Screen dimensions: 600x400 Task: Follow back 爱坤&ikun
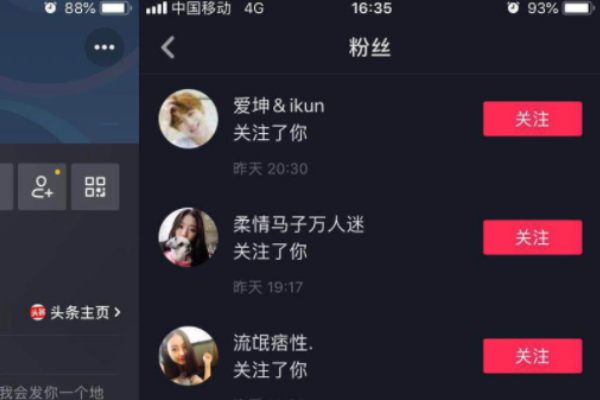(x=532, y=119)
